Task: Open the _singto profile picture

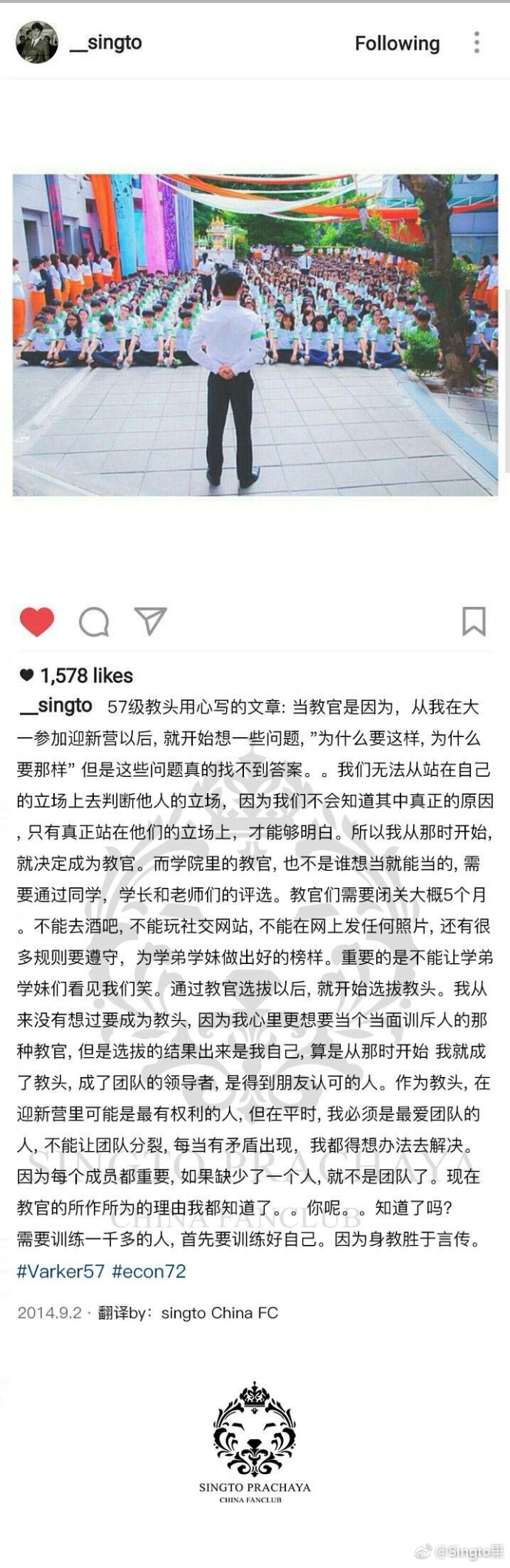Action: tap(36, 43)
